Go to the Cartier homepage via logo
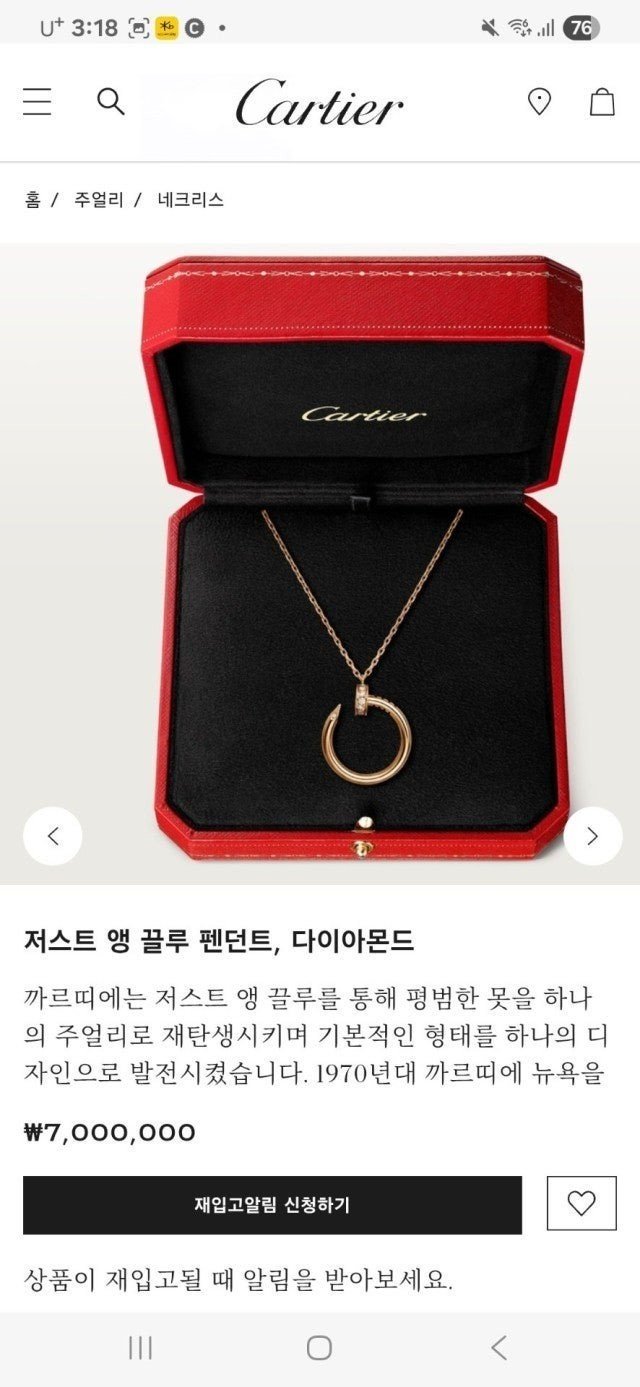 (319, 103)
